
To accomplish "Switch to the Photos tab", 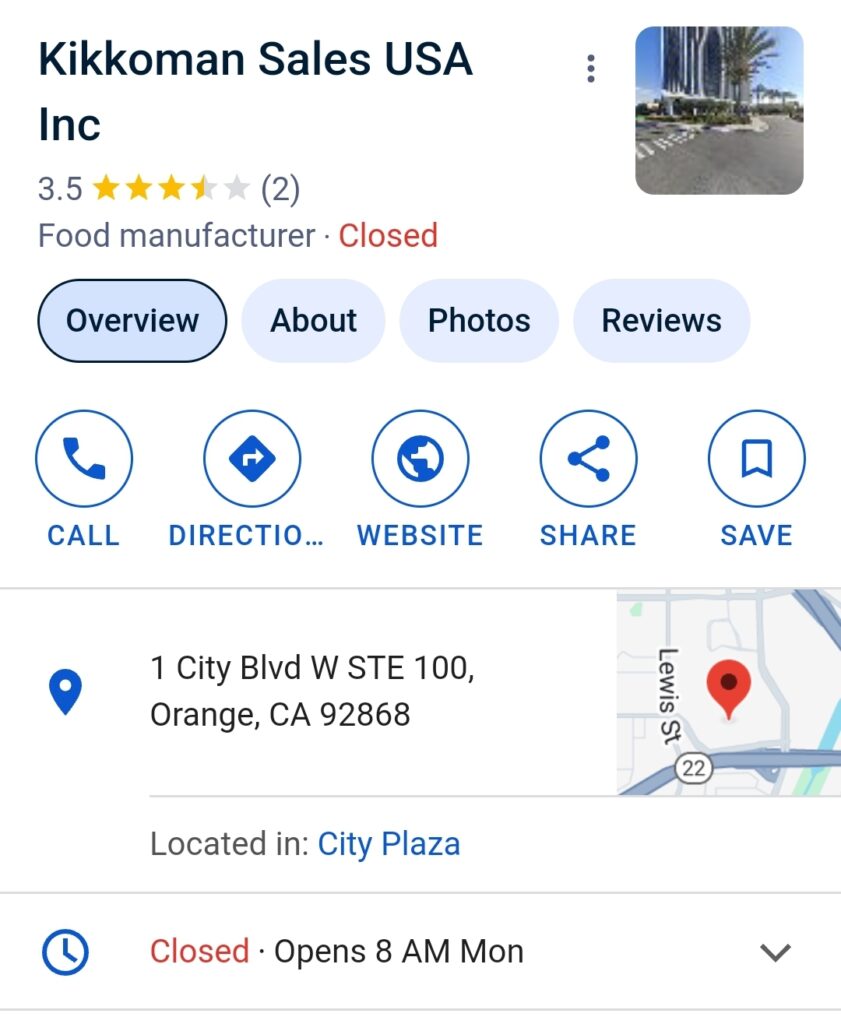I will (x=479, y=321).
